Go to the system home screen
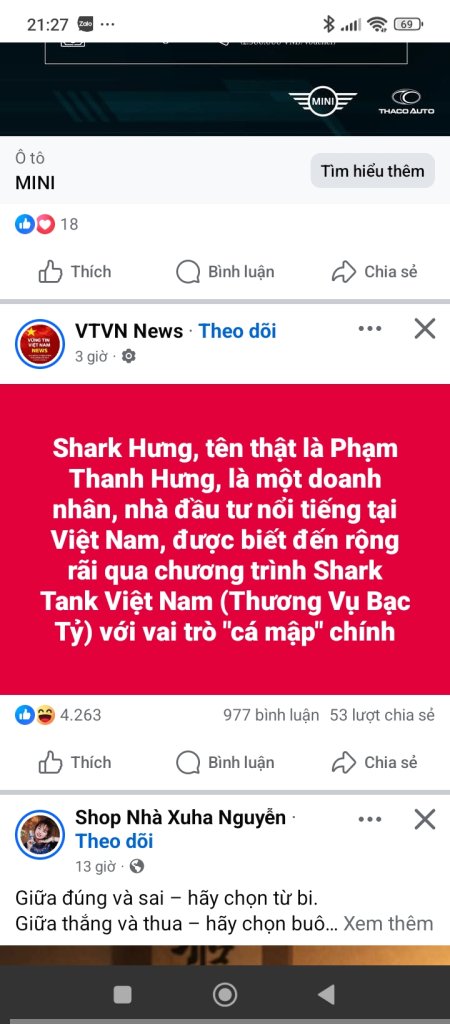 [225, 995]
